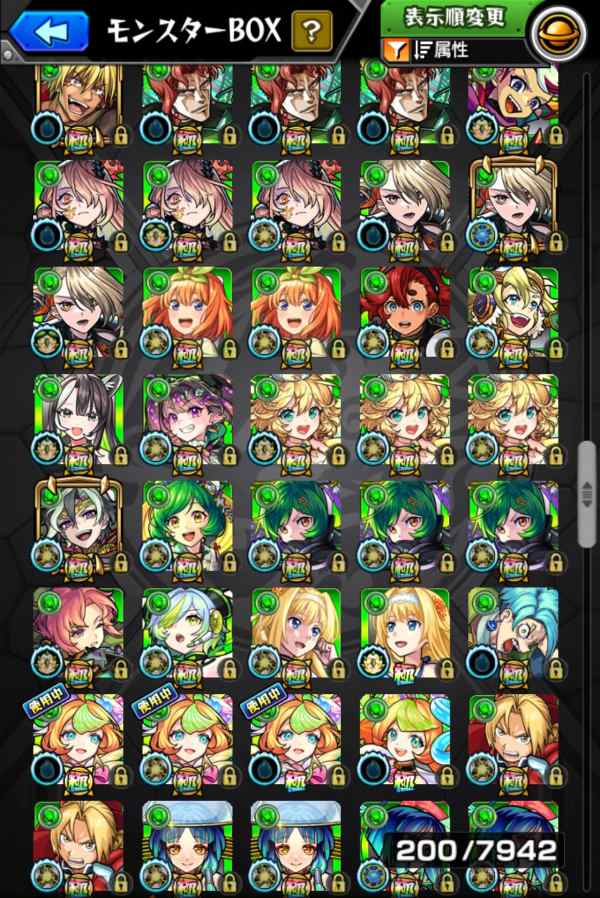Open the blue-haired monster biting its finger
Viewport: 600px width, 898px height.
(x=513, y=633)
